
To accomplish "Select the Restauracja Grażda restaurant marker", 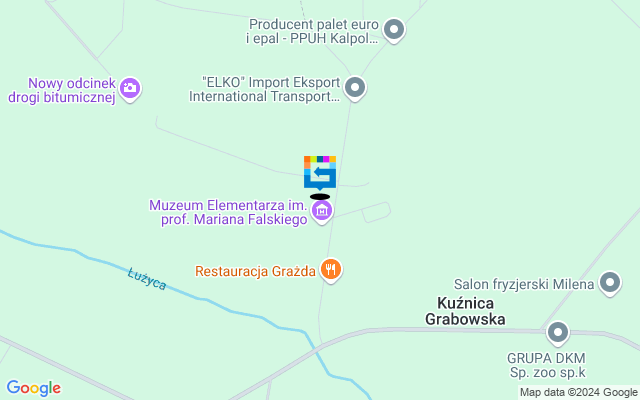I will 331,270.
